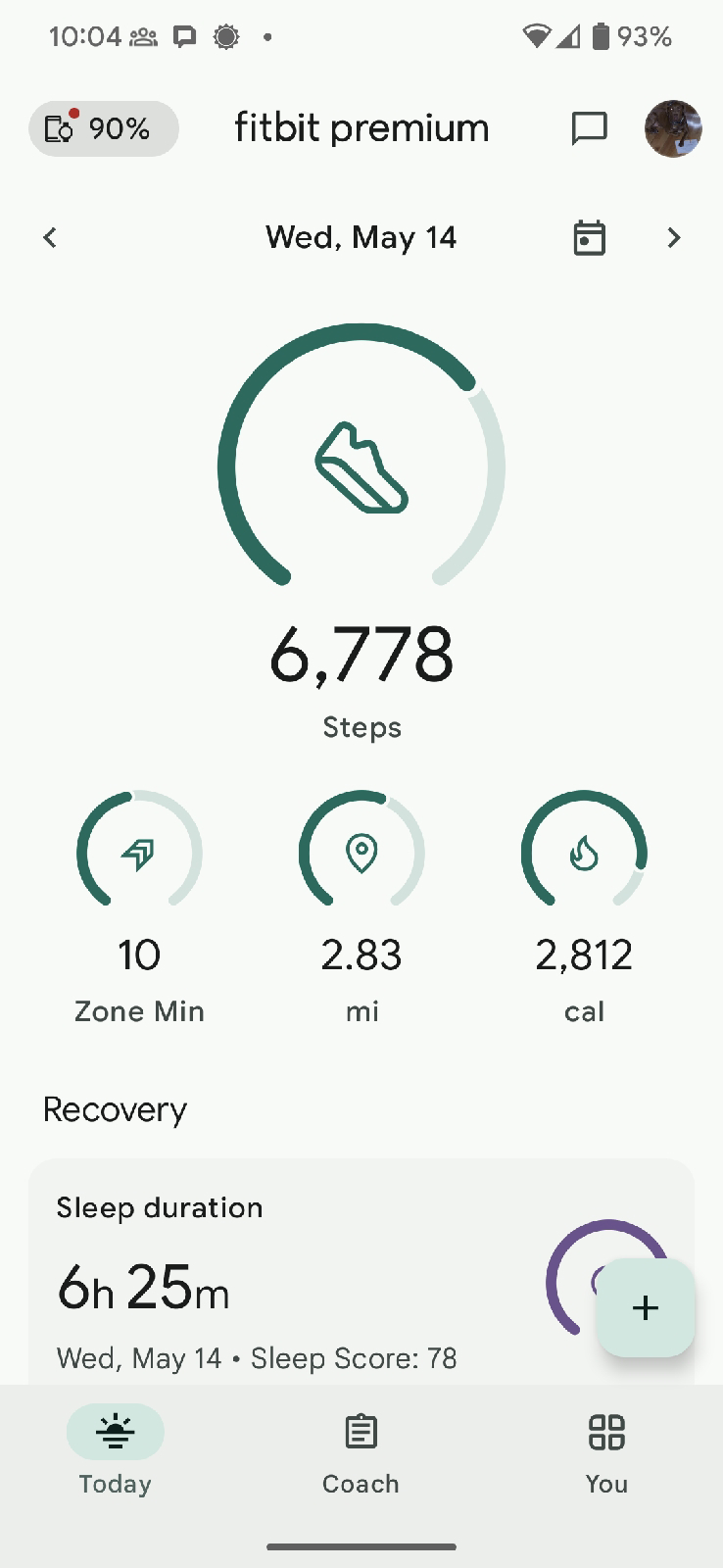Open the calories burned stat
This screenshot has width=723, height=1568.
click(x=584, y=907)
